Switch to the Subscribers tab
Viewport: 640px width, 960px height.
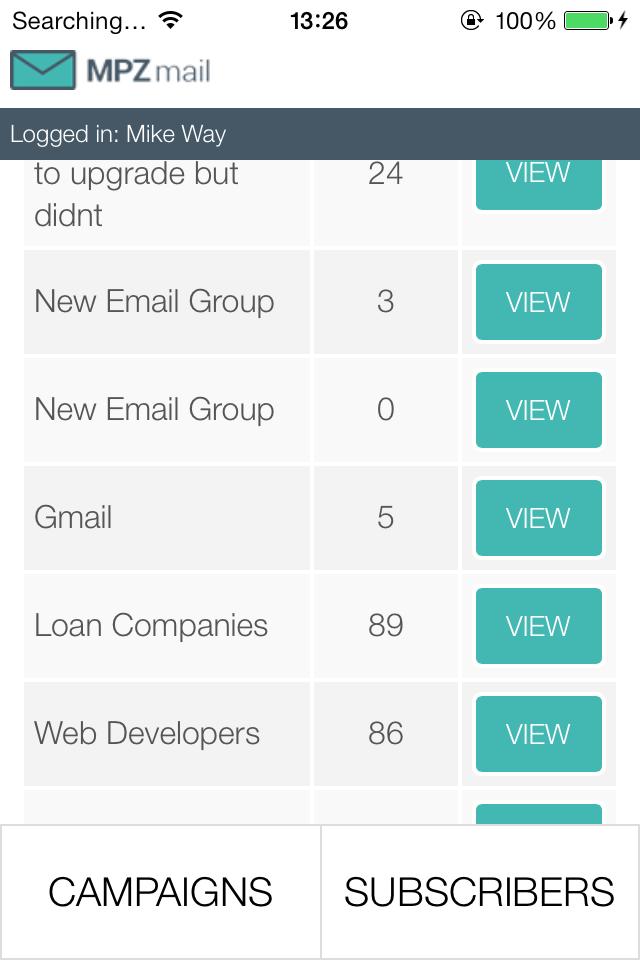pyautogui.click(x=480, y=892)
